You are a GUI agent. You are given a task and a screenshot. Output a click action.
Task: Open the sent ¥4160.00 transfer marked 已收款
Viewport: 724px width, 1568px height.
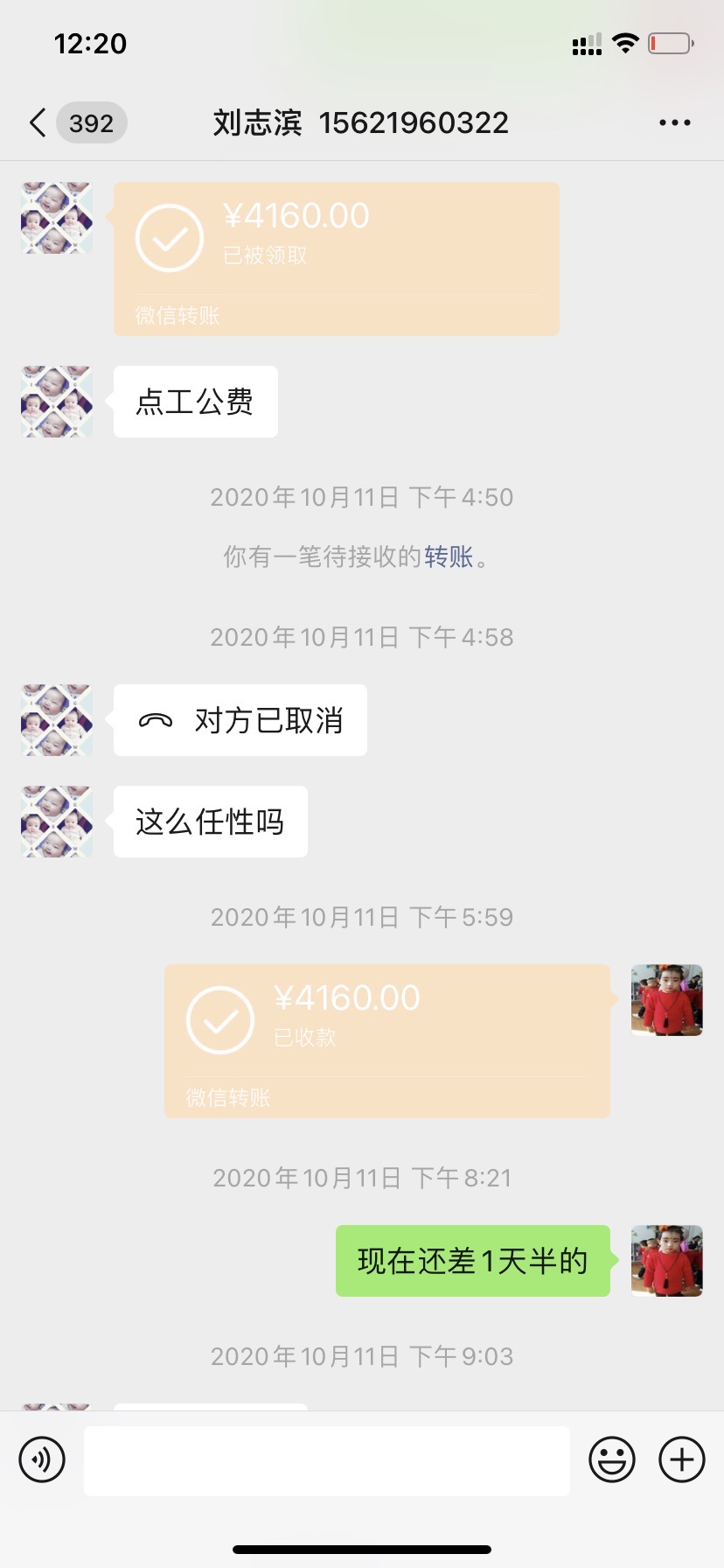click(x=387, y=1040)
